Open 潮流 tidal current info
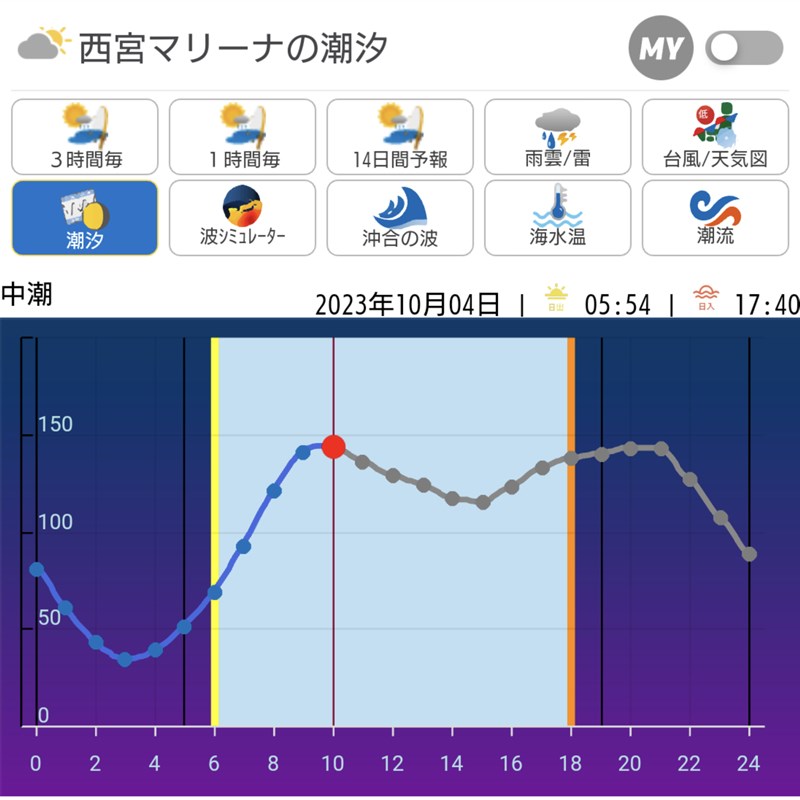Viewport: 800px width, 800px height. coord(715,217)
